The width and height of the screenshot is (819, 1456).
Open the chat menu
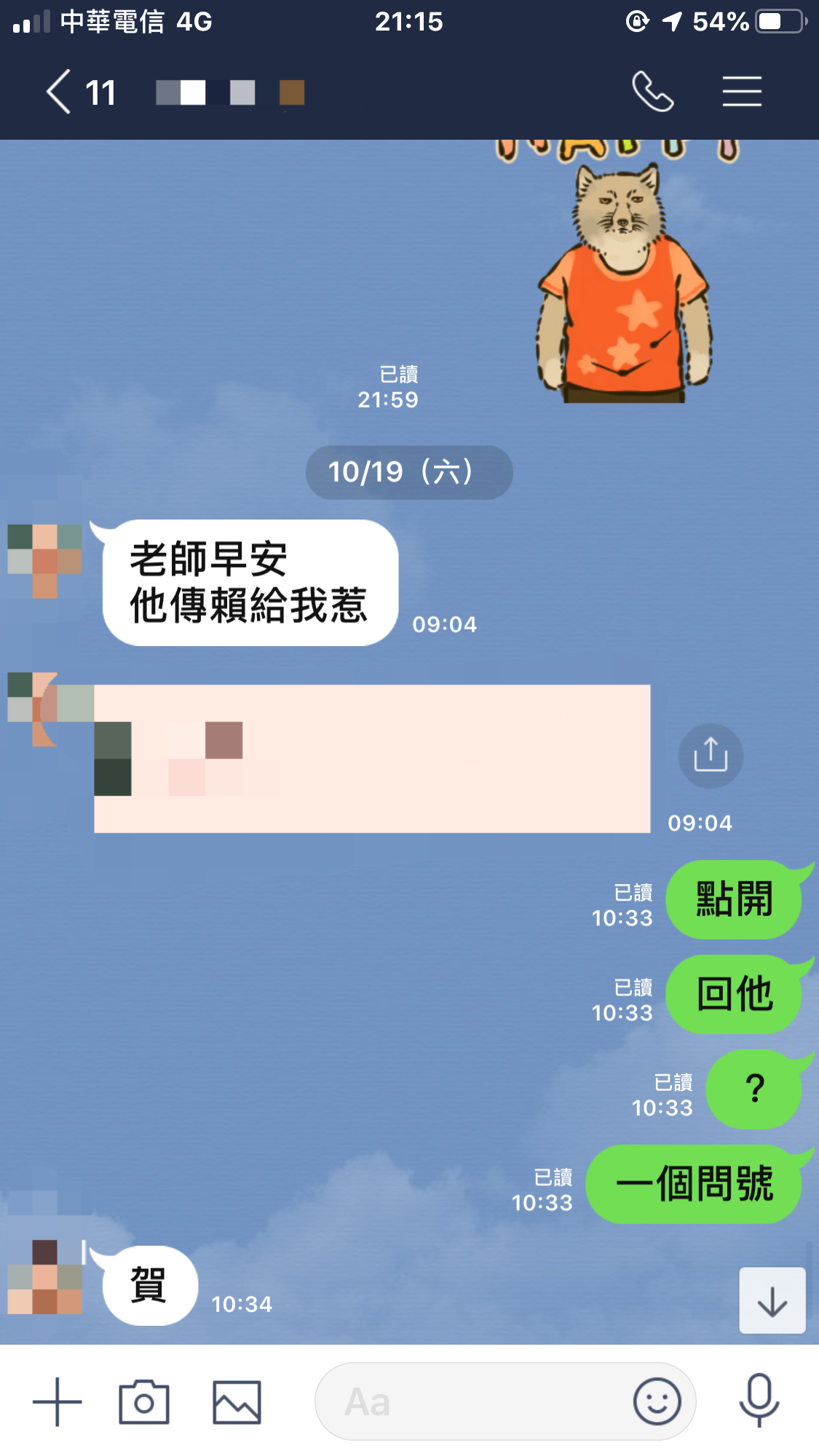click(x=741, y=92)
